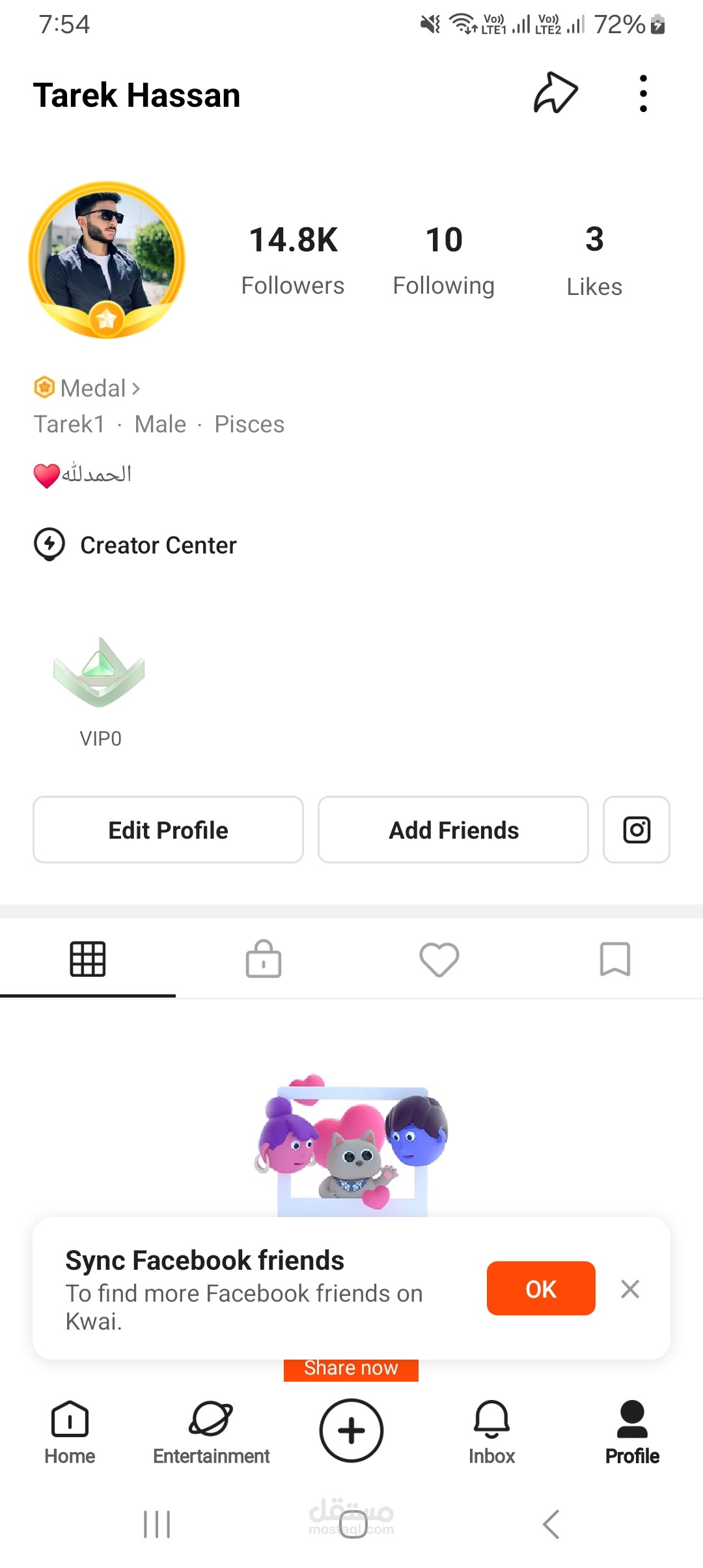Switch to the private posts lock tab
Screen dimensions: 703x1568
click(x=264, y=959)
